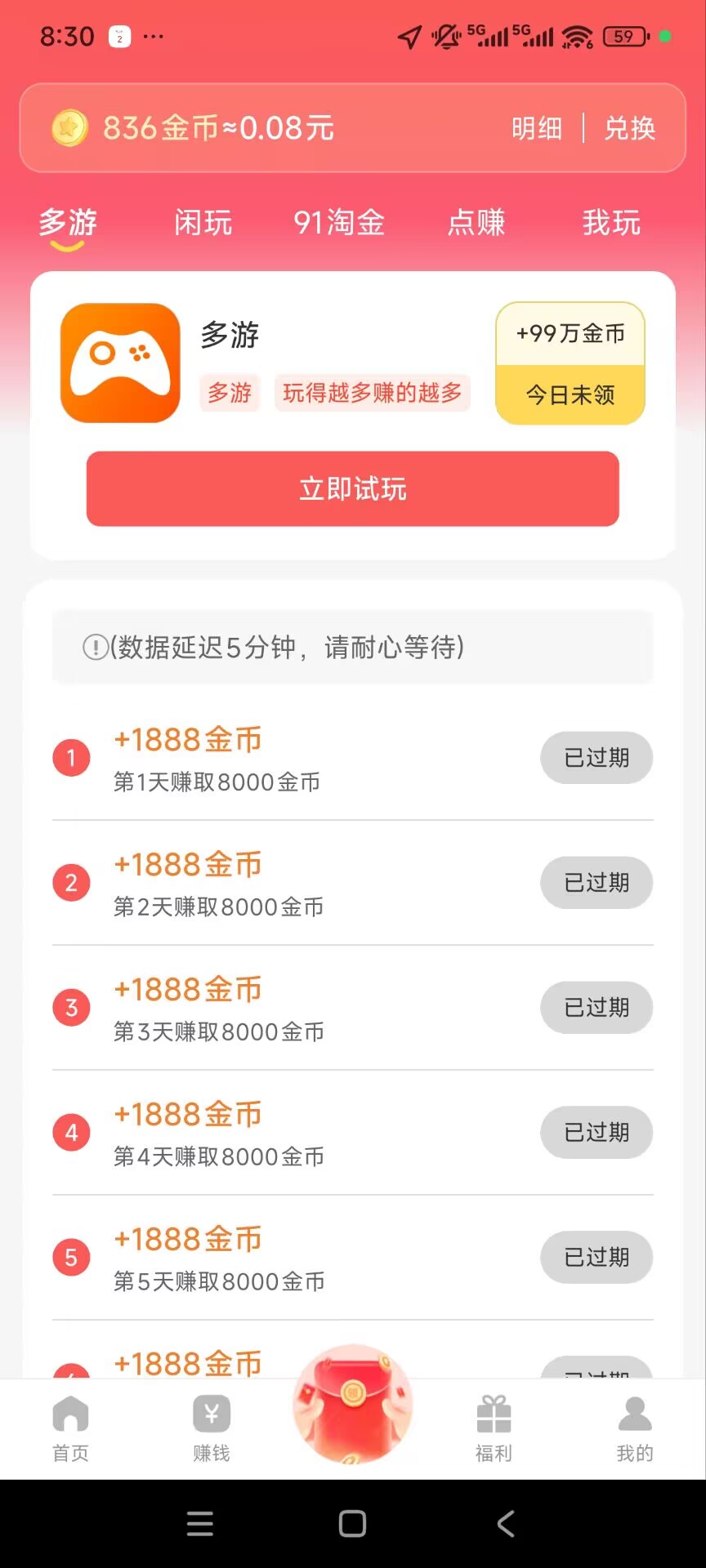Switch to the 我玩 tab
The image size is (706, 1568).
click(x=611, y=223)
